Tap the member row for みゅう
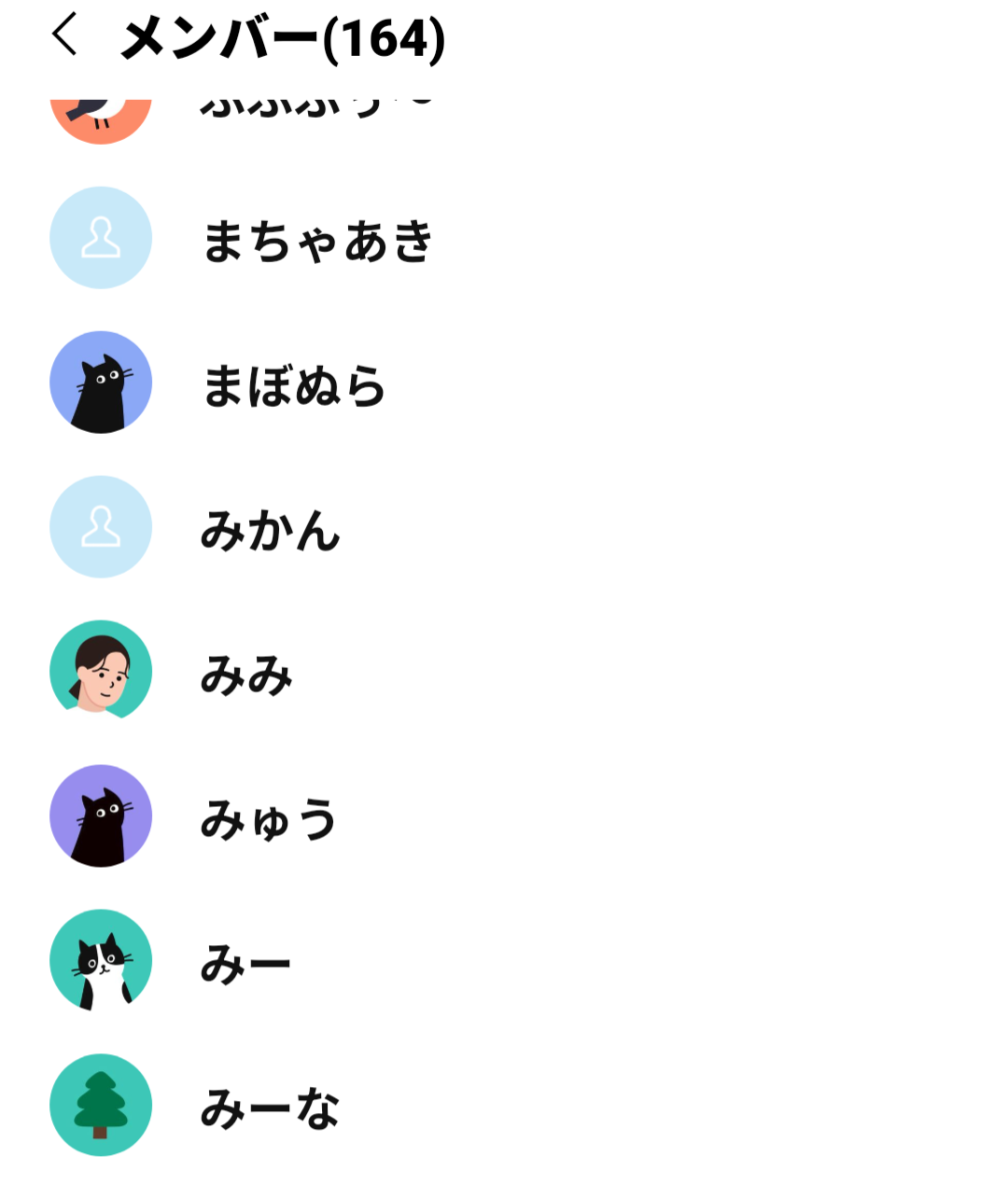Image resolution: width=1008 pixels, height=1184 pixels. [x=268, y=818]
